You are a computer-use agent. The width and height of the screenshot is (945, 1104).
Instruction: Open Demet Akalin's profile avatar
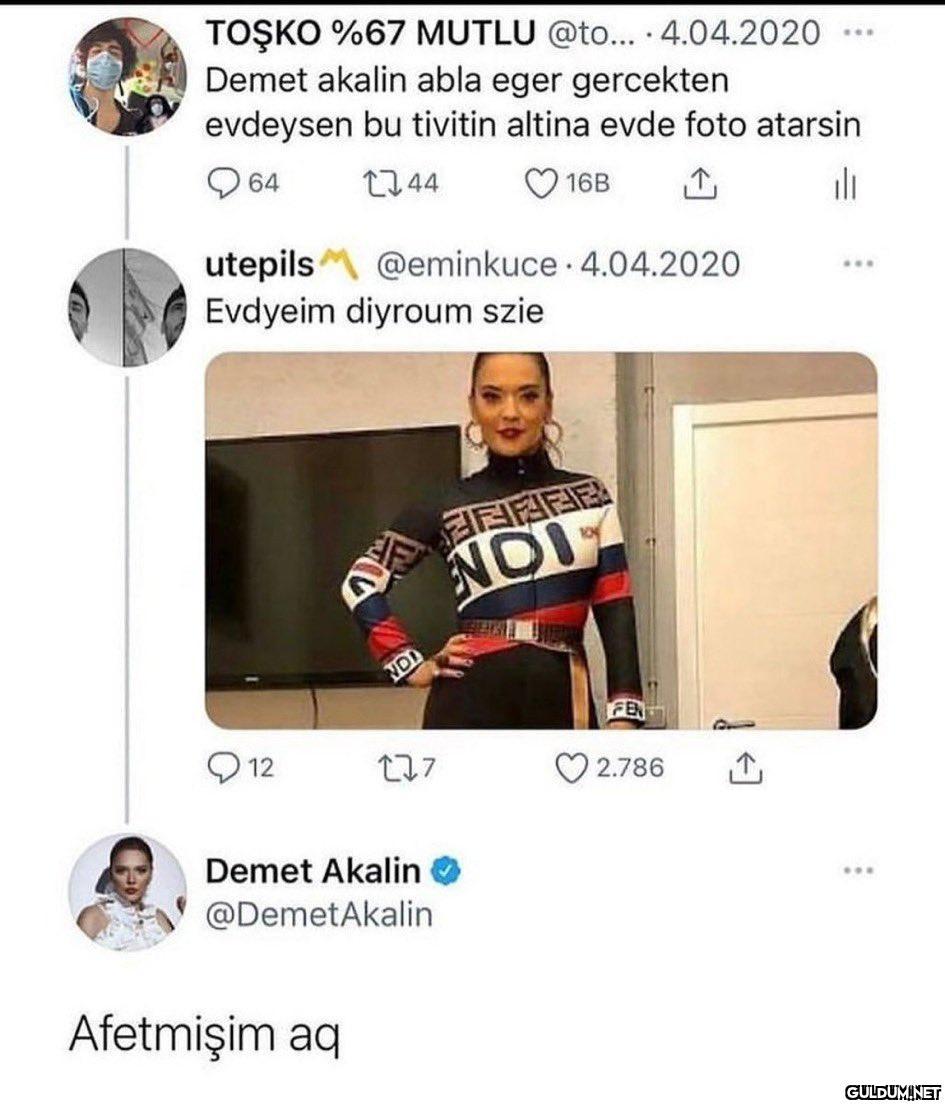pos(127,892)
